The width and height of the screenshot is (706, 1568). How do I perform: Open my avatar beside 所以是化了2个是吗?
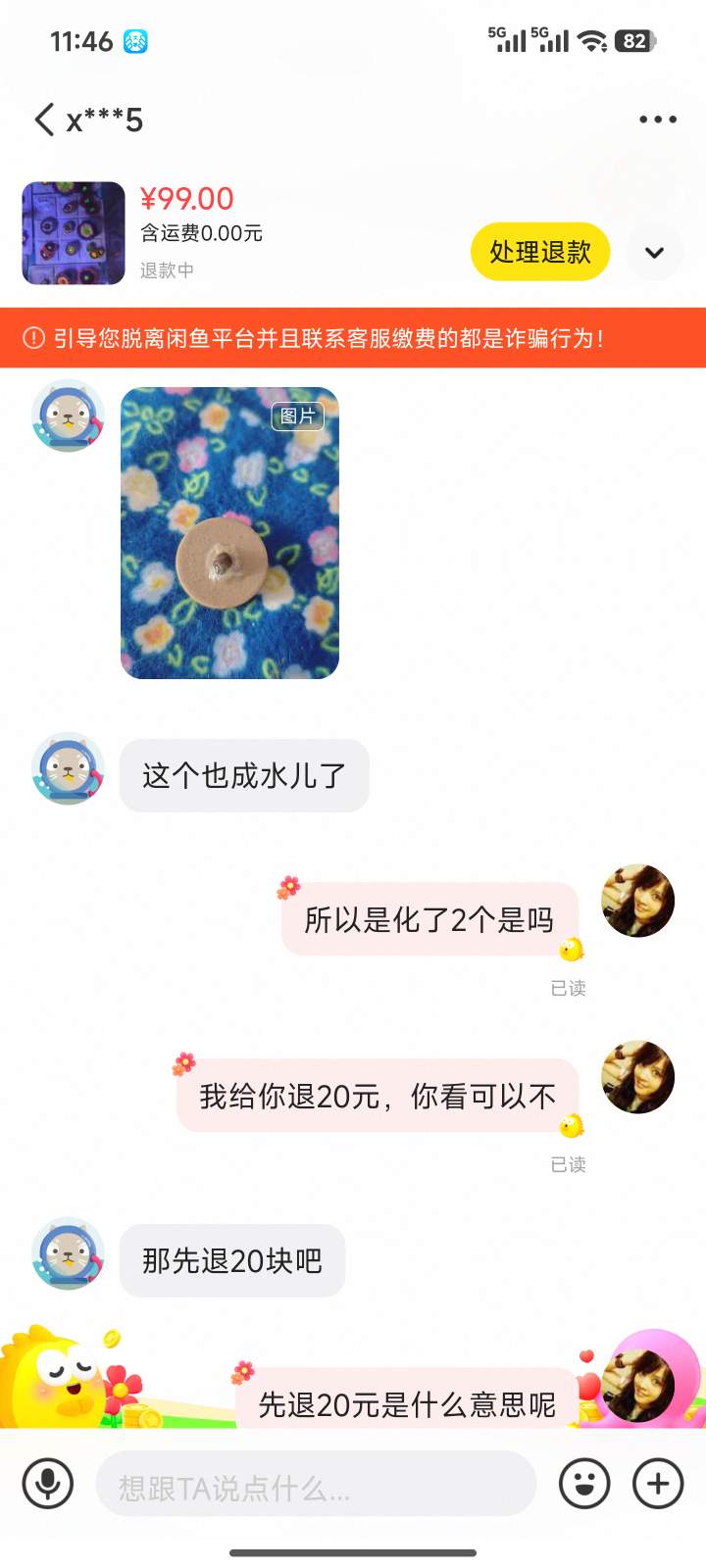click(x=637, y=901)
